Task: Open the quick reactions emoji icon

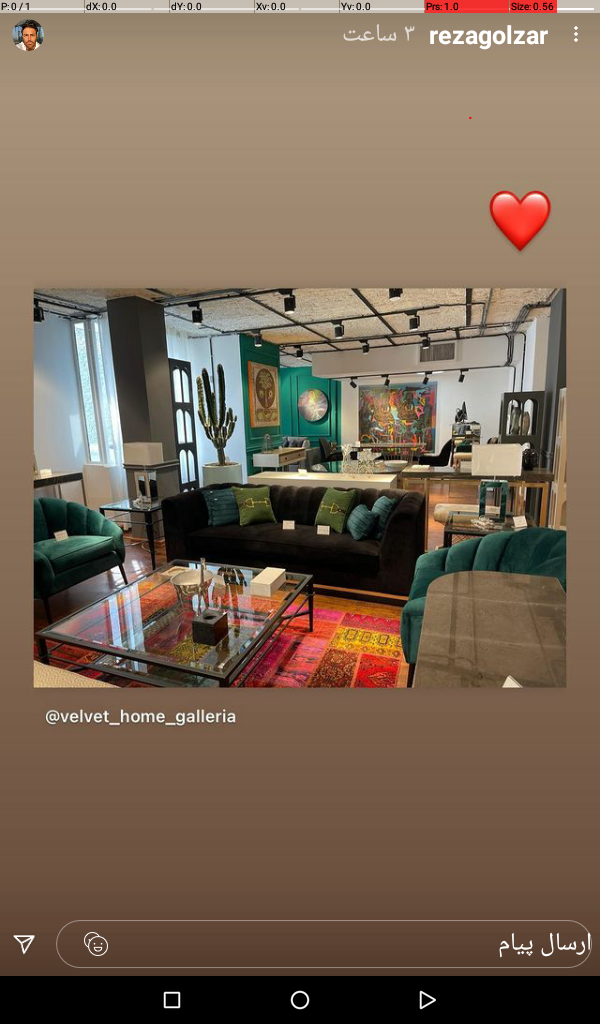Action: pyautogui.click(x=96, y=944)
